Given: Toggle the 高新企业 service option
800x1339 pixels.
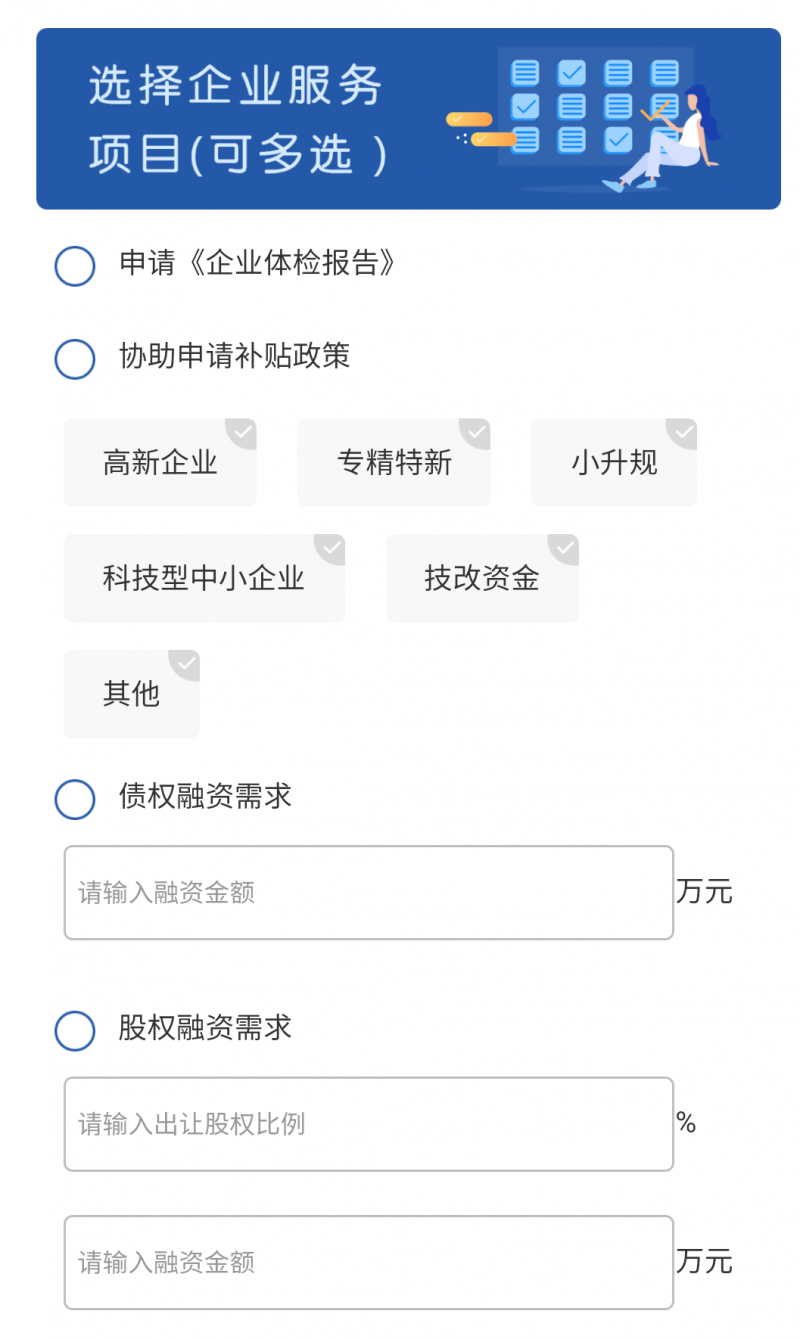Looking at the screenshot, I should point(160,462).
